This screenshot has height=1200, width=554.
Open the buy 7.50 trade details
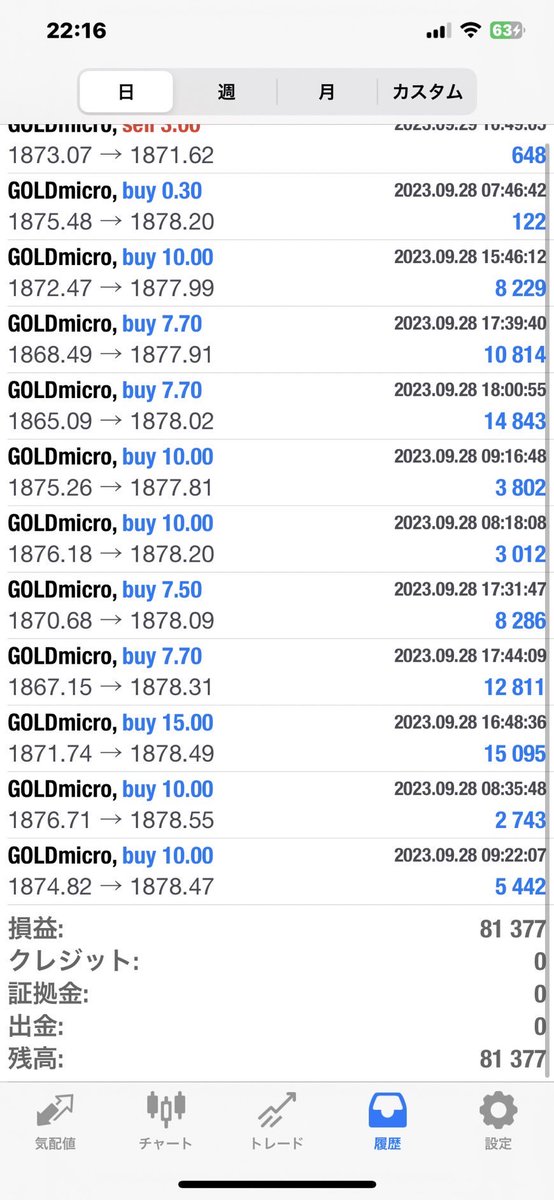click(277, 605)
